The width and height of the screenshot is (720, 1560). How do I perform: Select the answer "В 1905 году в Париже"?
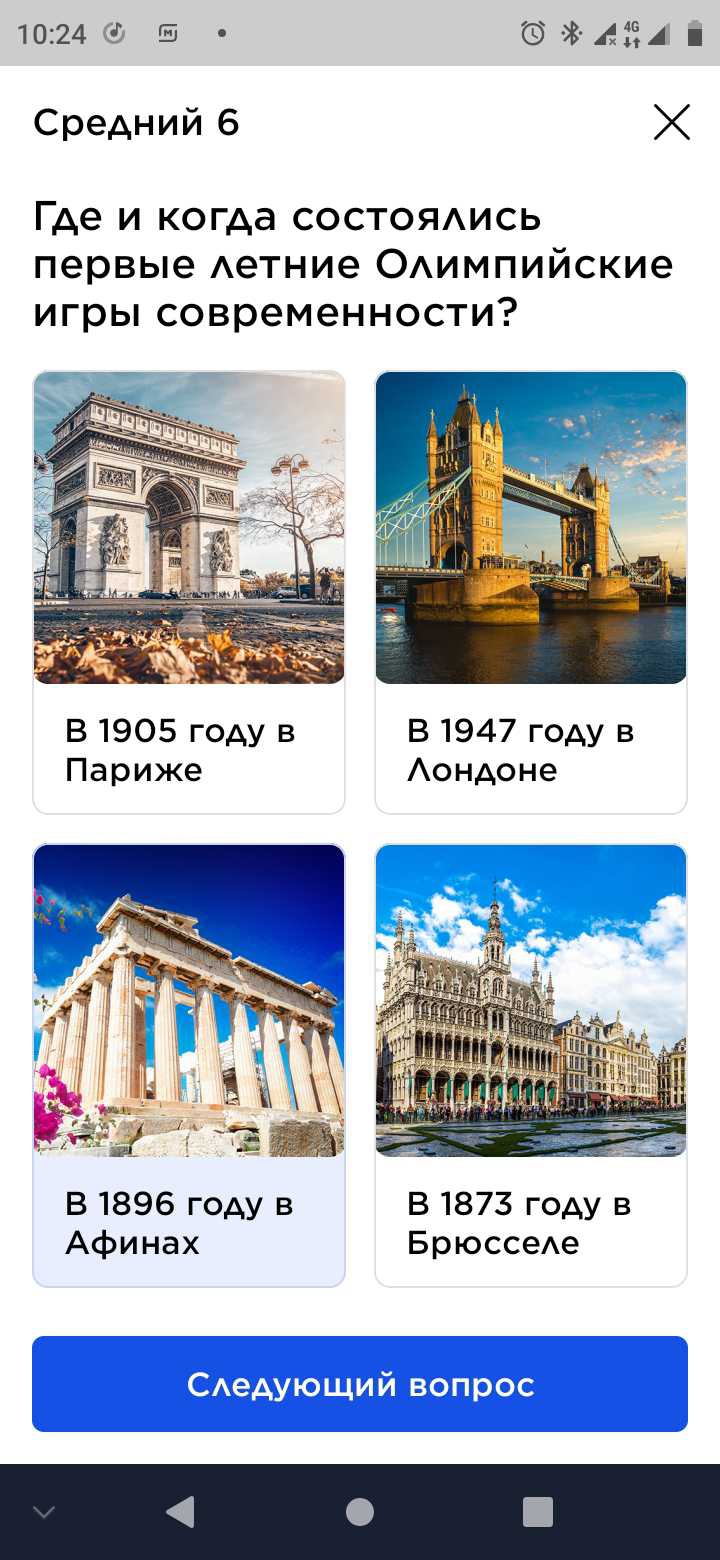pyautogui.click(x=189, y=592)
